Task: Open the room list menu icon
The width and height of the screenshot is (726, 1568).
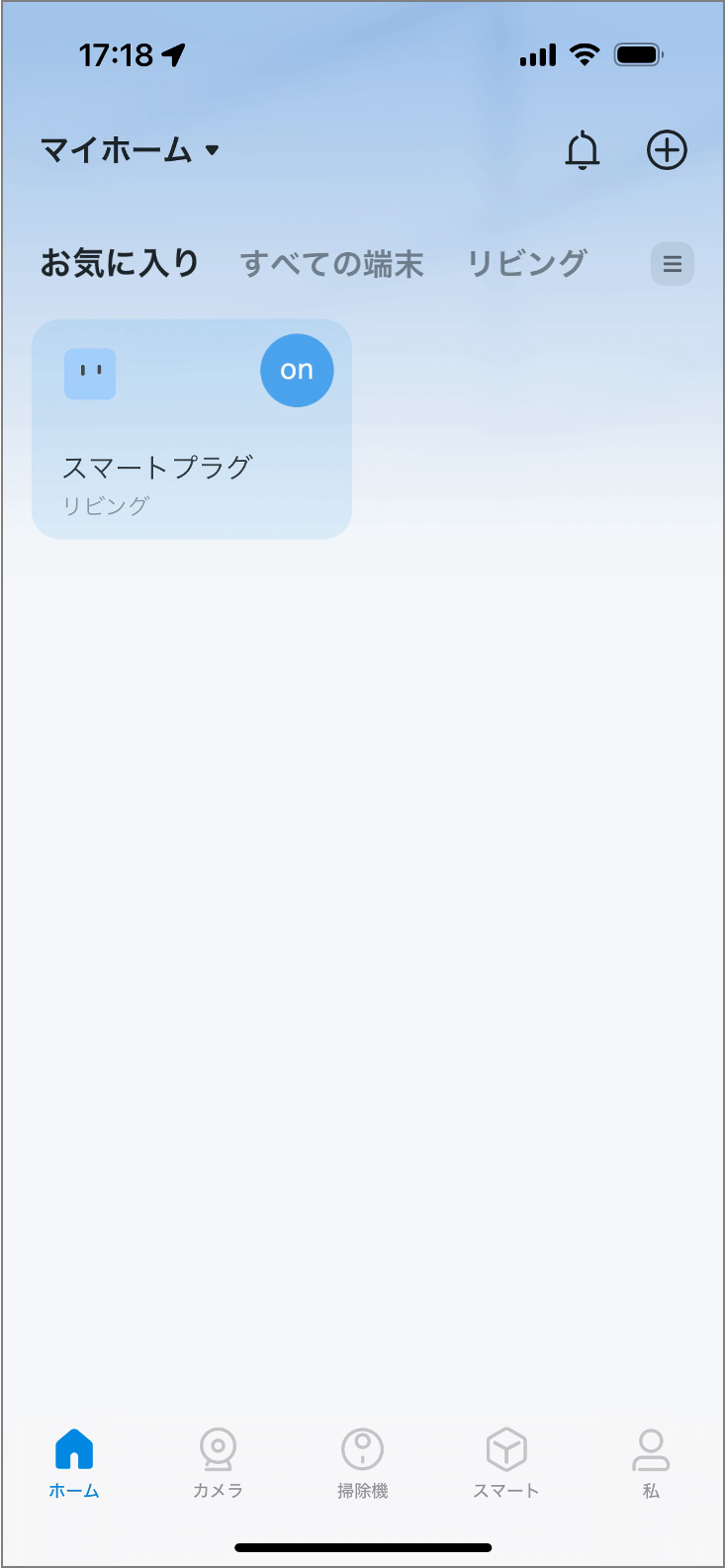Action: [x=673, y=264]
